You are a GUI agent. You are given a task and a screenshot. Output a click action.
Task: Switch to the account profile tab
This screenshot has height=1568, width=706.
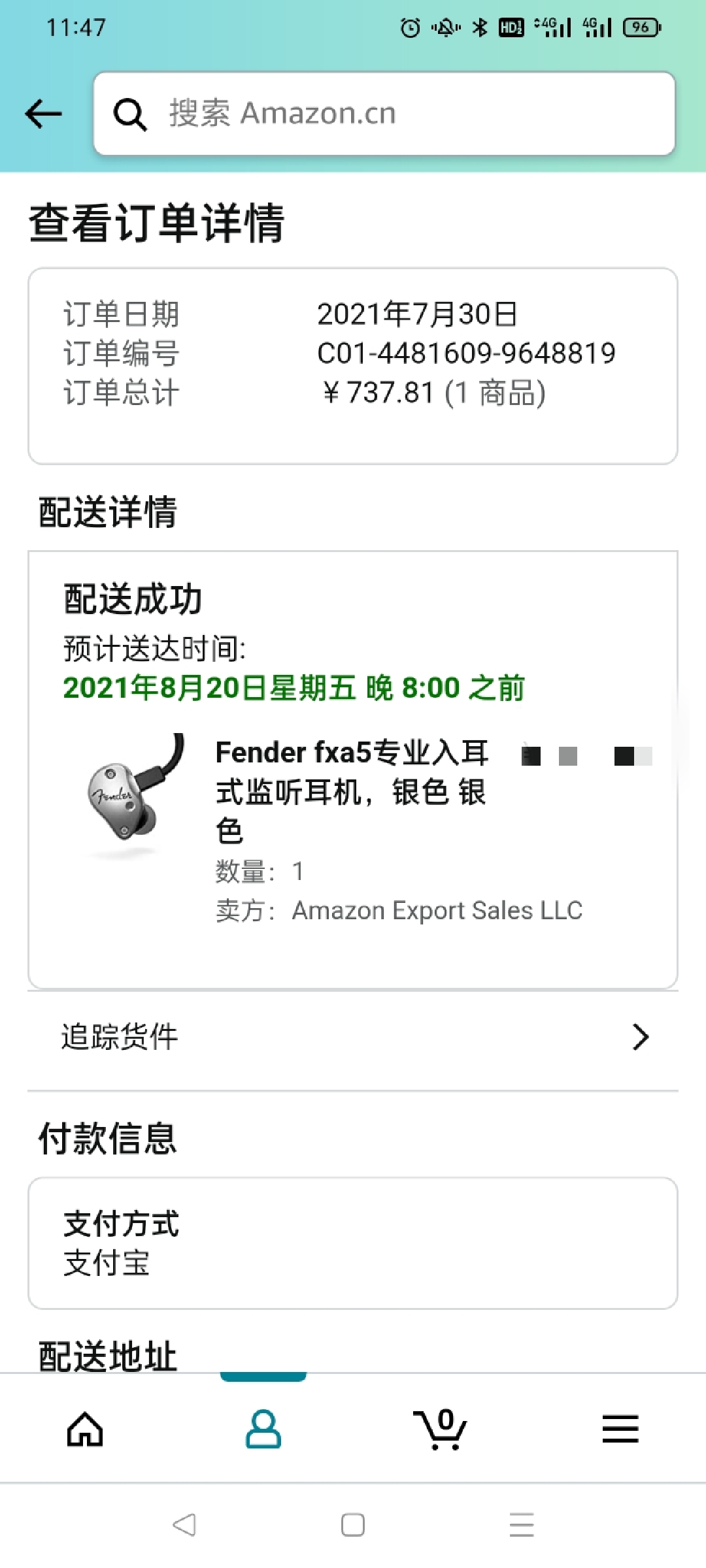click(263, 1429)
